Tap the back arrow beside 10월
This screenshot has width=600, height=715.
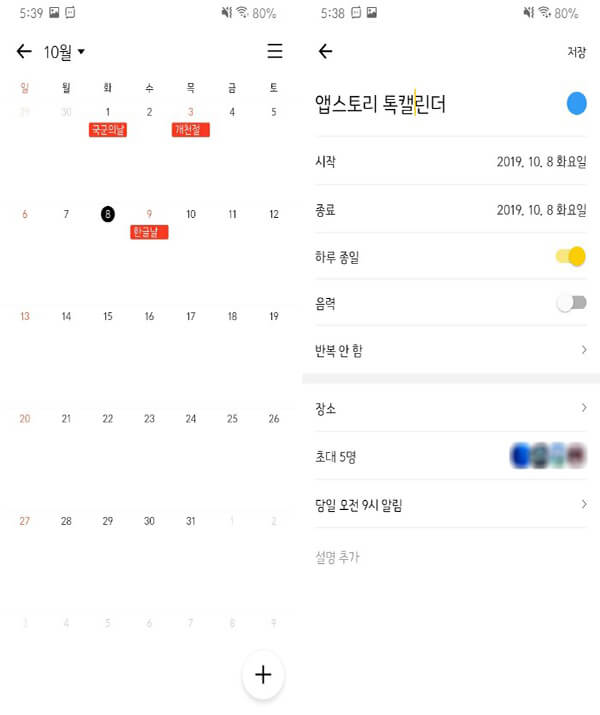[24, 51]
